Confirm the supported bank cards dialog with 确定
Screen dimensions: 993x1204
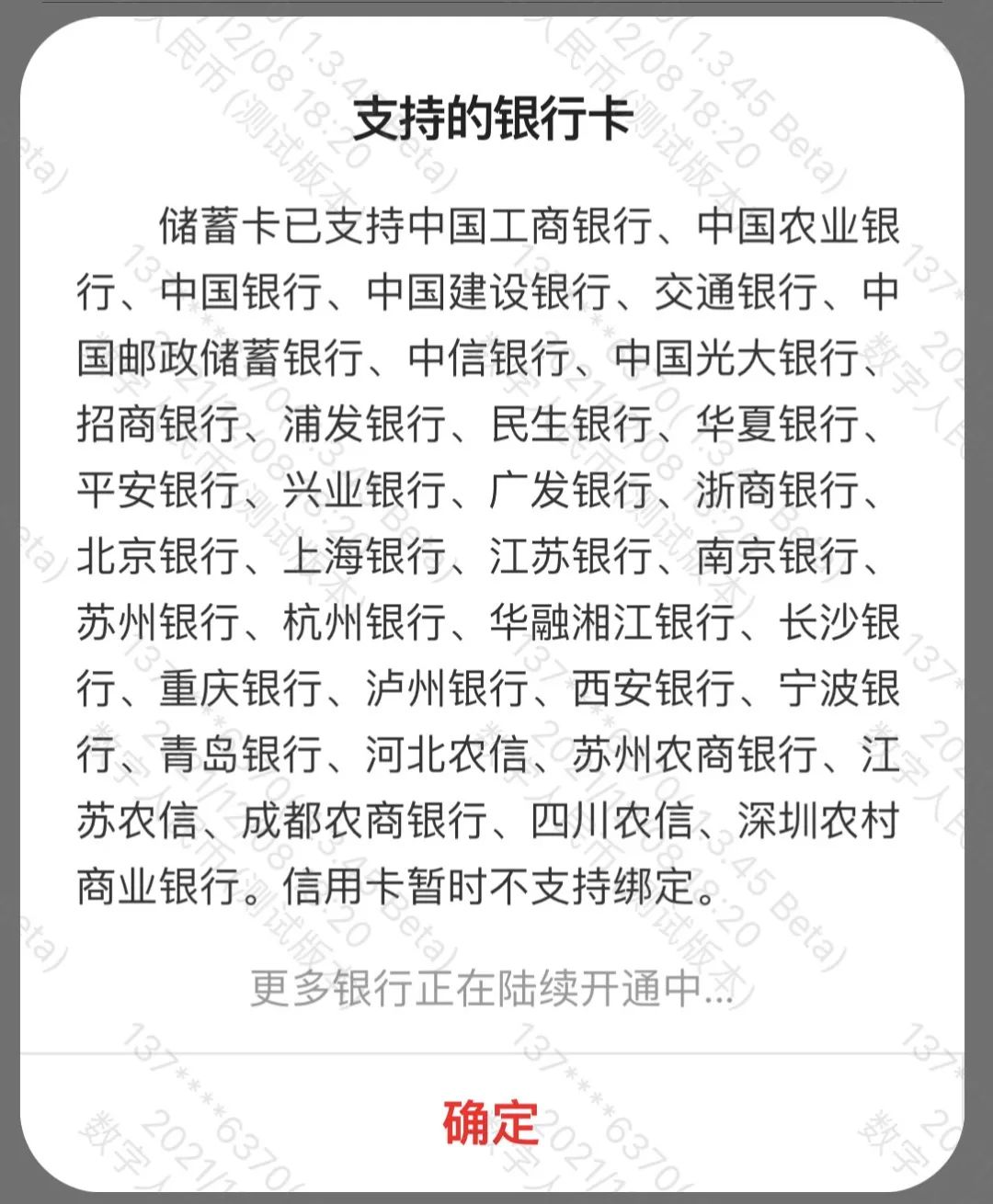pos(491,1121)
